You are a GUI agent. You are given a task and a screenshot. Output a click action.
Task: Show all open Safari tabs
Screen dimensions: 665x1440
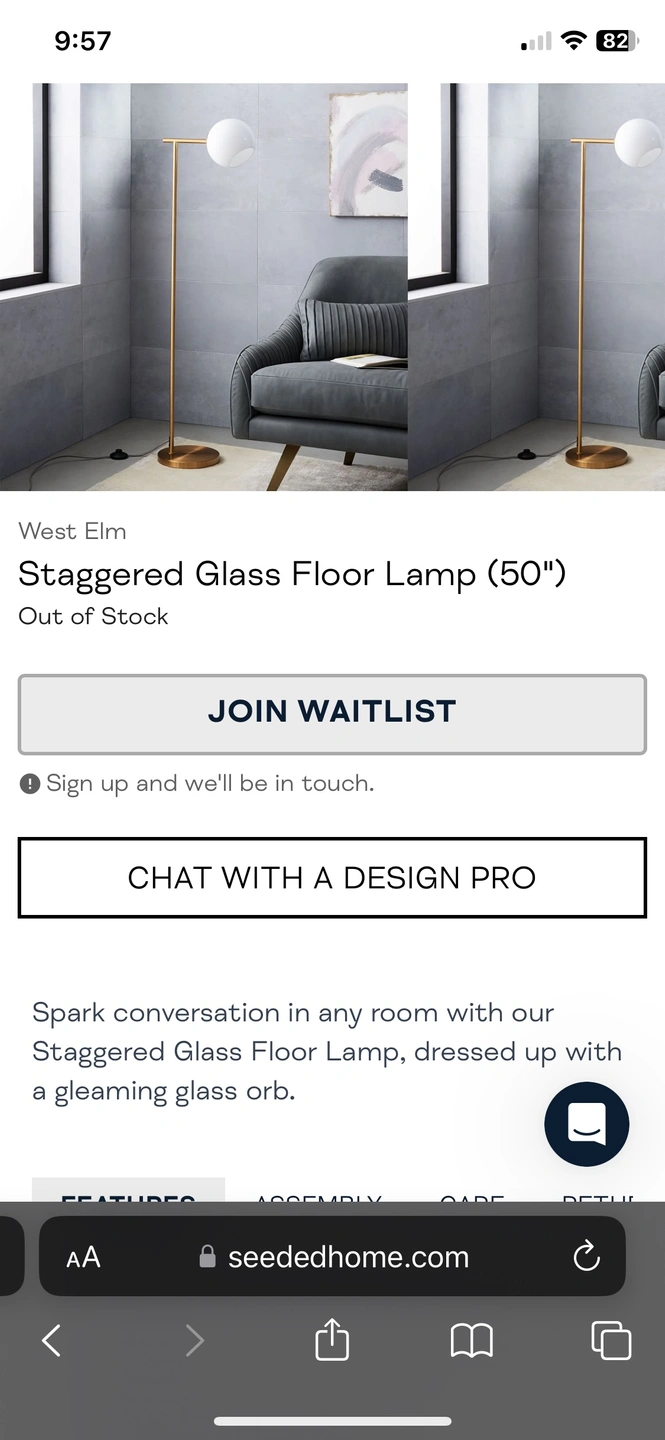[x=611, y=1340]
